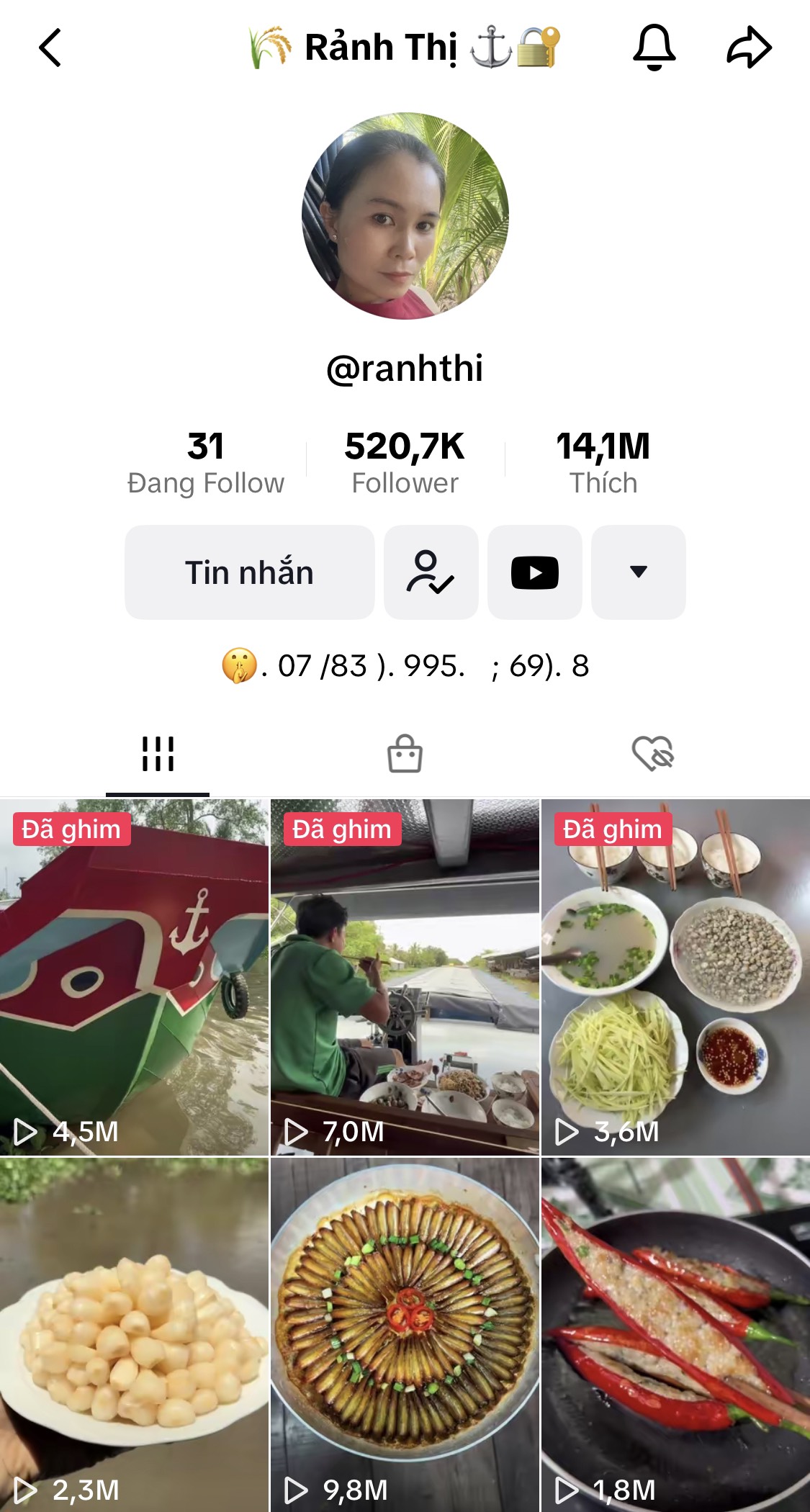Open pinned food video with 3,6M views
The width and height of the screenshot is (810, 1512).
[675, 977]
